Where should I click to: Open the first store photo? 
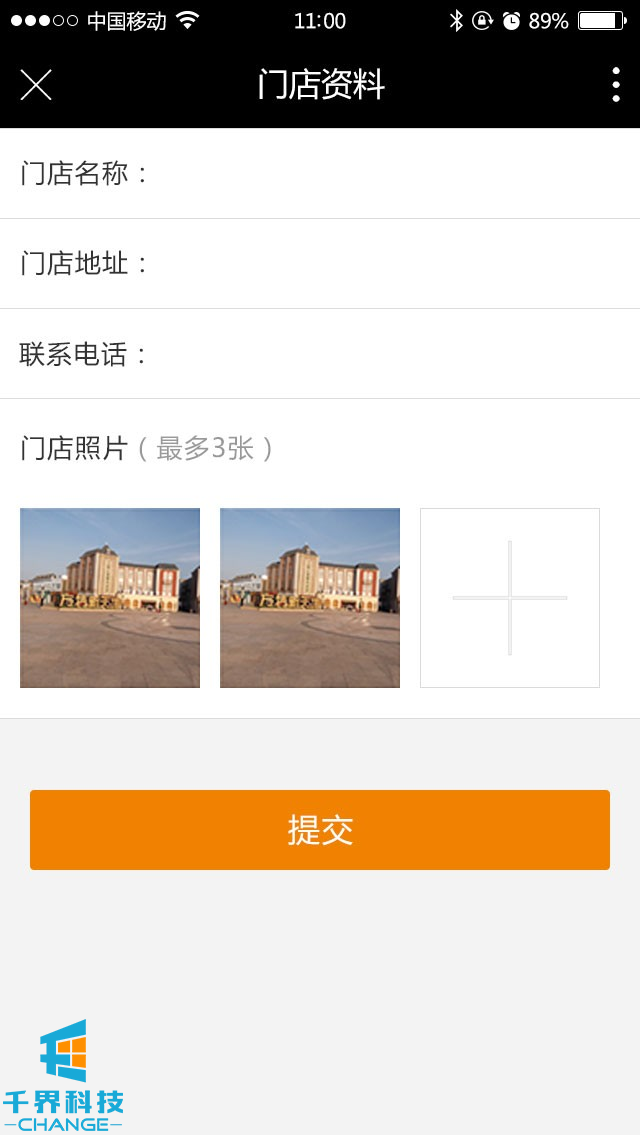[x=110, y=598]
